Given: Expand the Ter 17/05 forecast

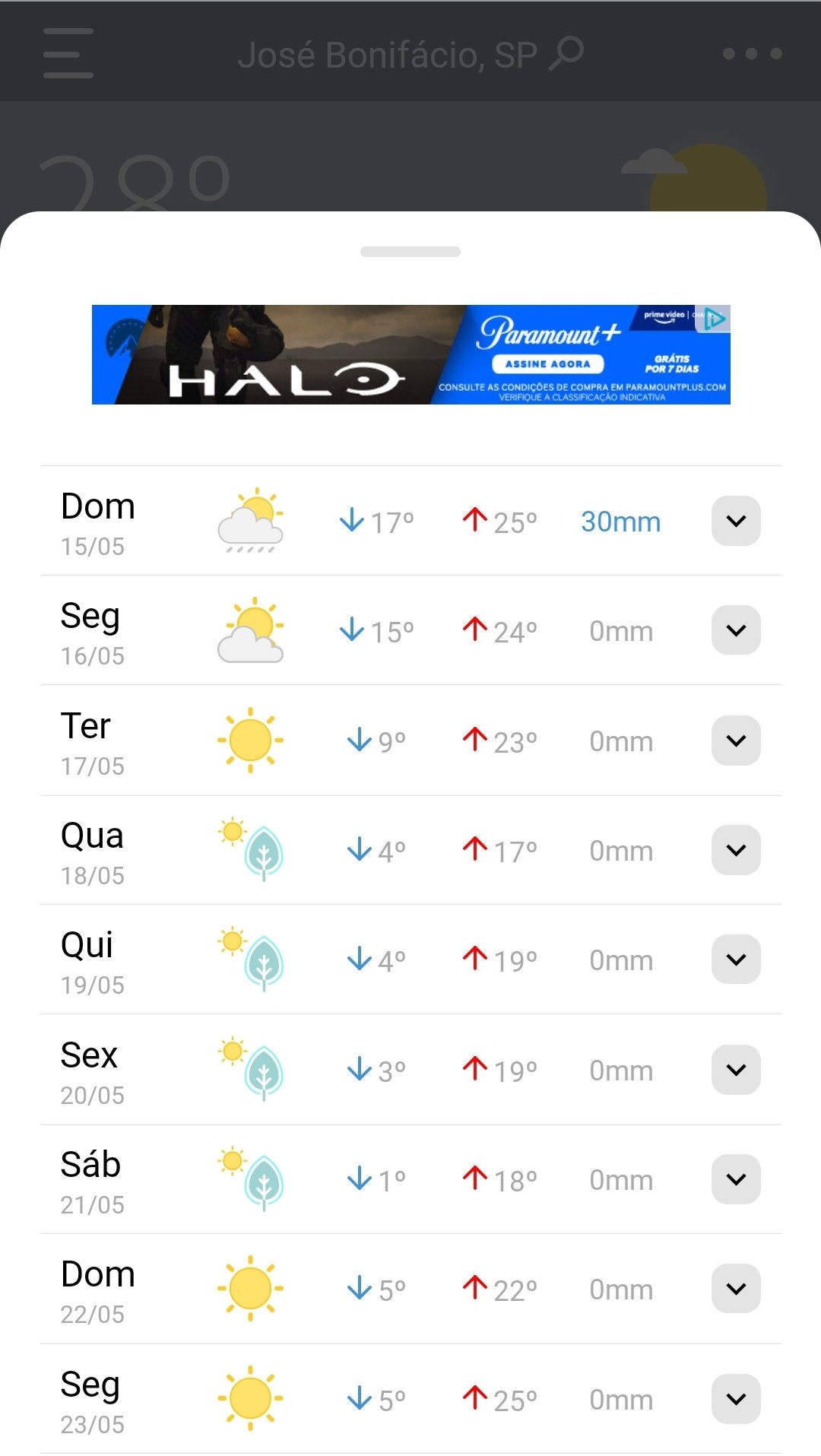Looking at the screenshot, I should pyautogui.click(x=736, y=741).
